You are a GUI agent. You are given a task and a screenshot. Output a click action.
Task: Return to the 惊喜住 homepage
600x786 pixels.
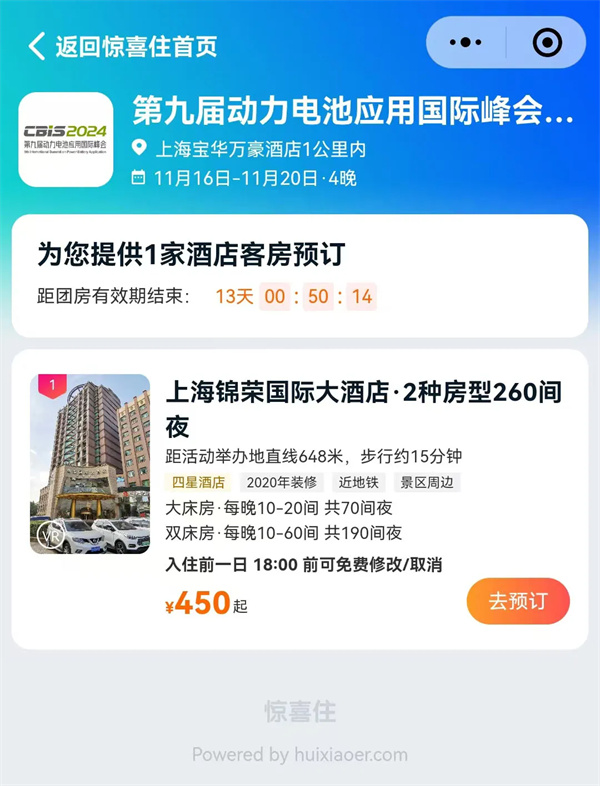123,46
